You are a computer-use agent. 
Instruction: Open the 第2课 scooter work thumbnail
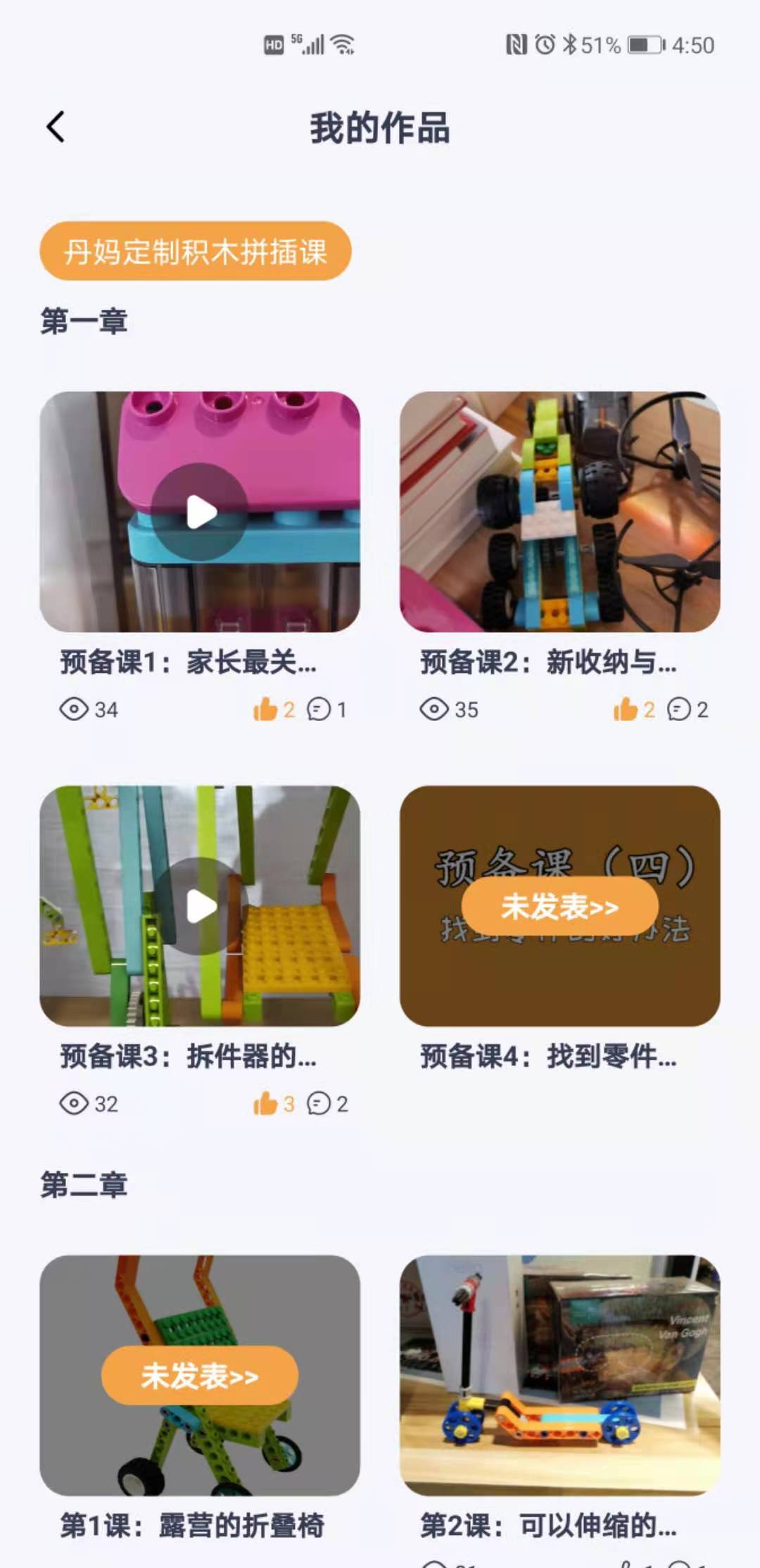pos(559,1374)
